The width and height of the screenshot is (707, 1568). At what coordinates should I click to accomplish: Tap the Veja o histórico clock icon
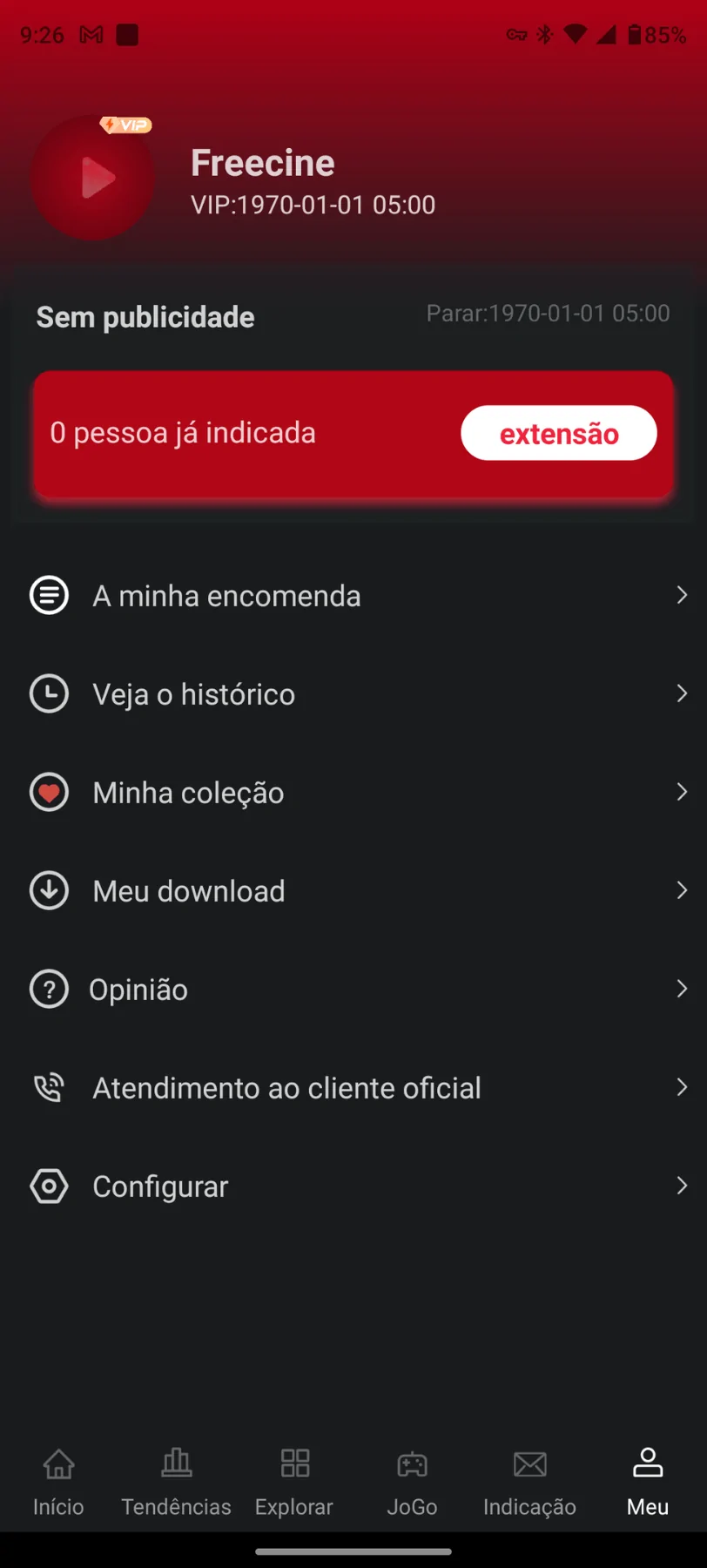49,693
